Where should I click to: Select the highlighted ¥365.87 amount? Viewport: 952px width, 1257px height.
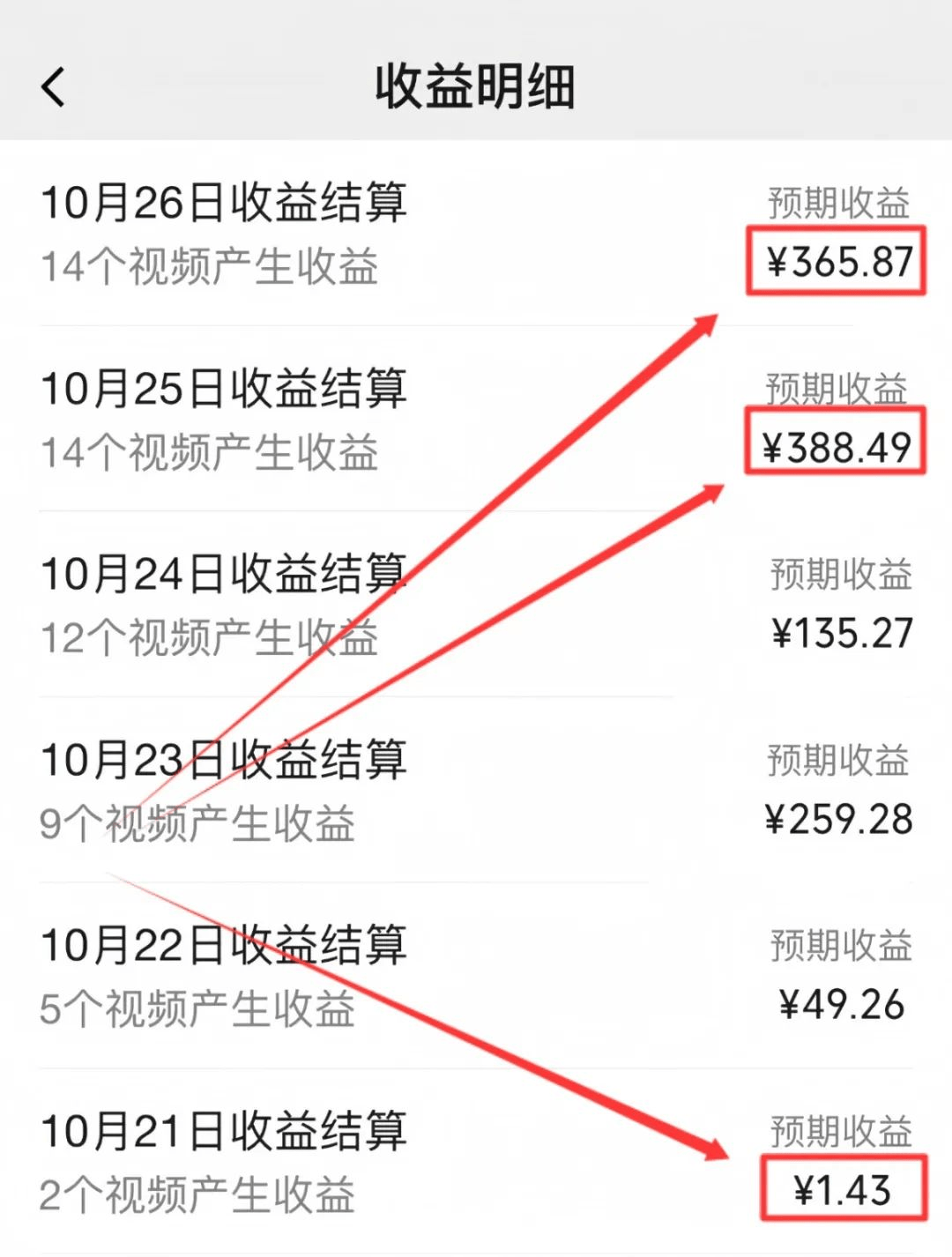pyautogui.click(x=837, y=260)
